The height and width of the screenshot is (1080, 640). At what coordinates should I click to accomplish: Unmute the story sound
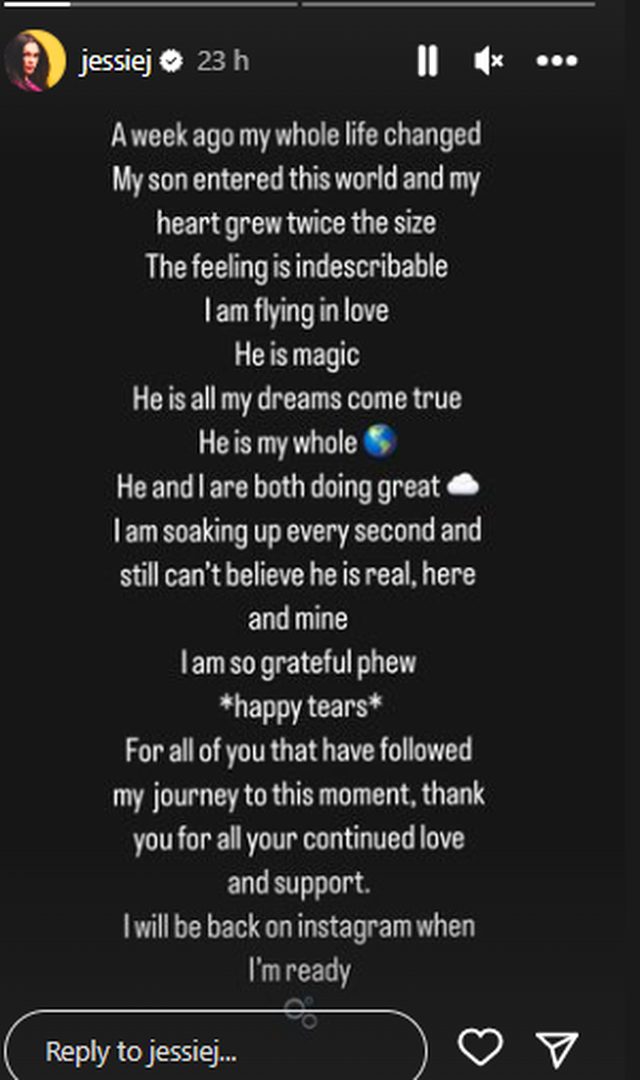488,61
